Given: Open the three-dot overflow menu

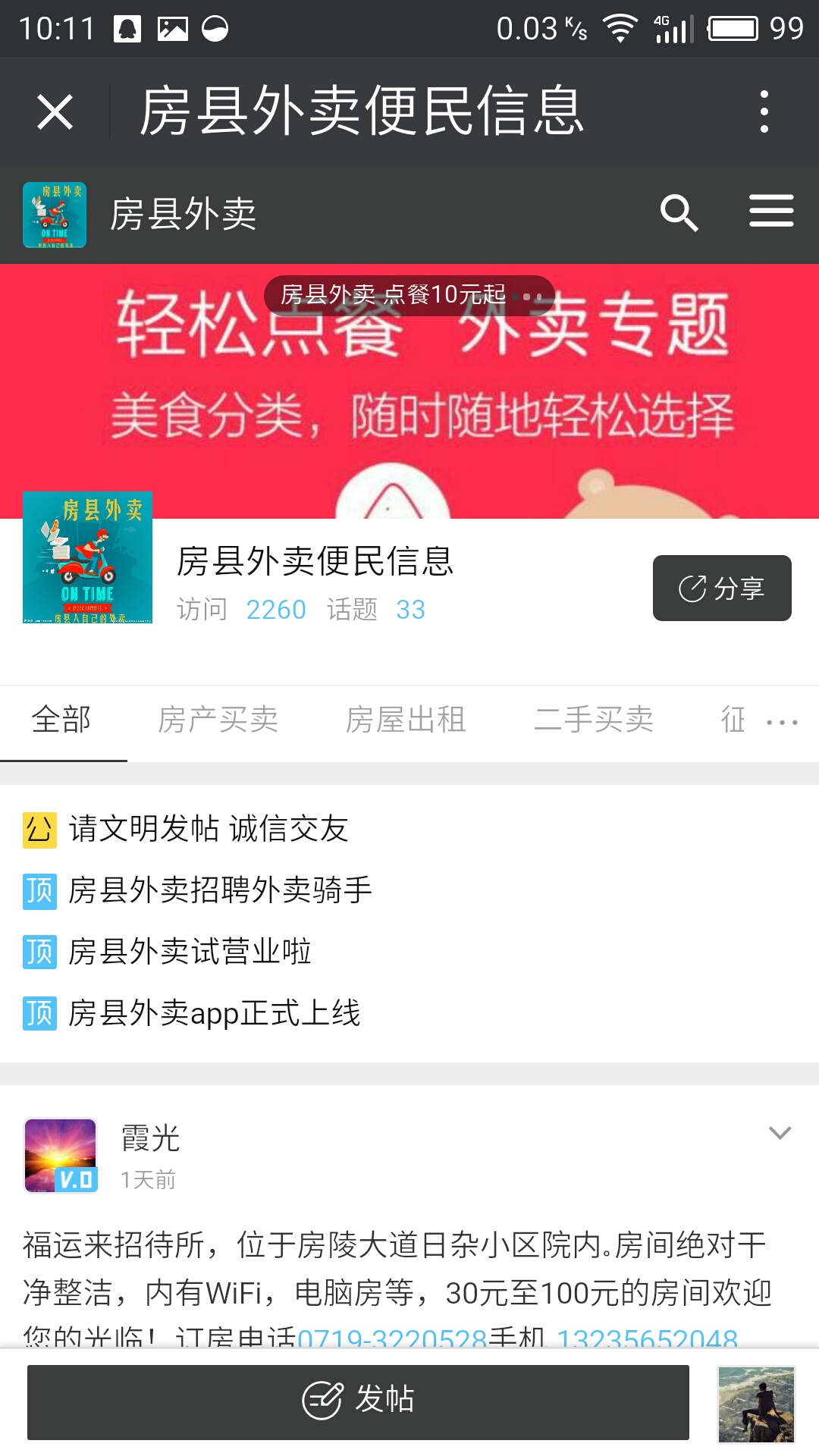Looking at the screenshot, I should (x=764, y=112).
